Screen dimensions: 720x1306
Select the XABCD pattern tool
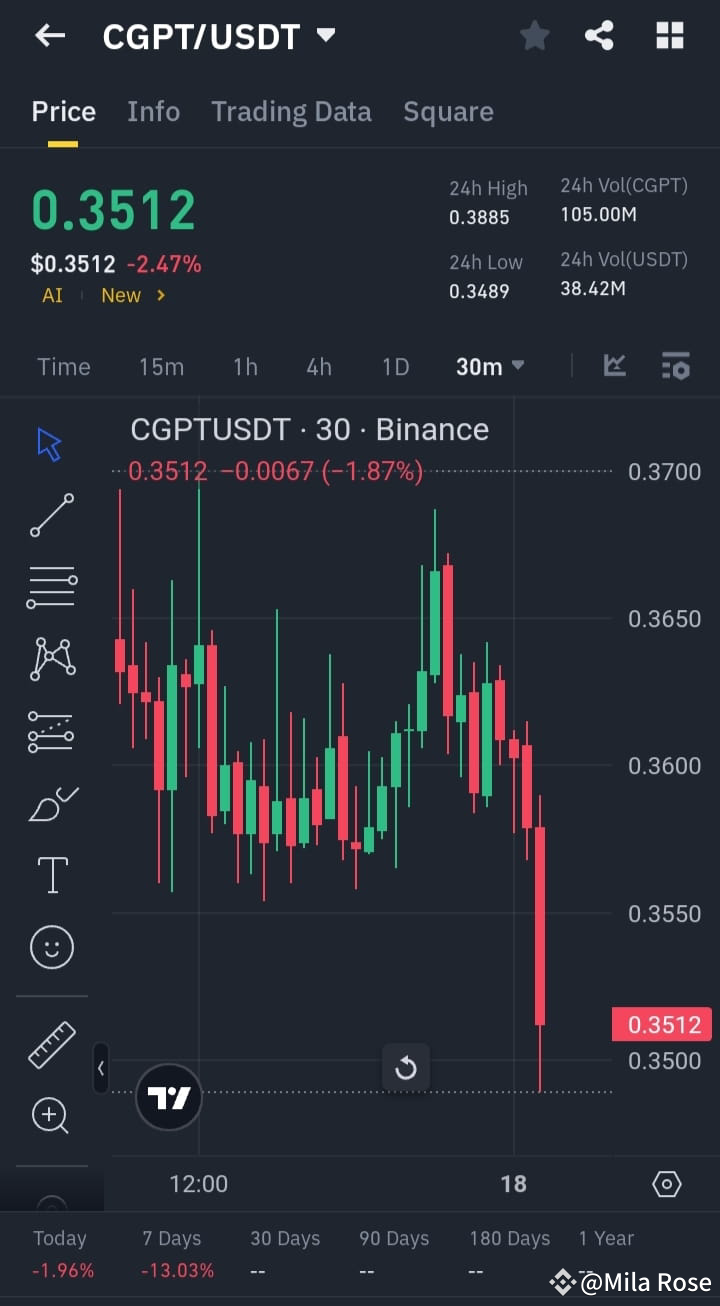50,658
